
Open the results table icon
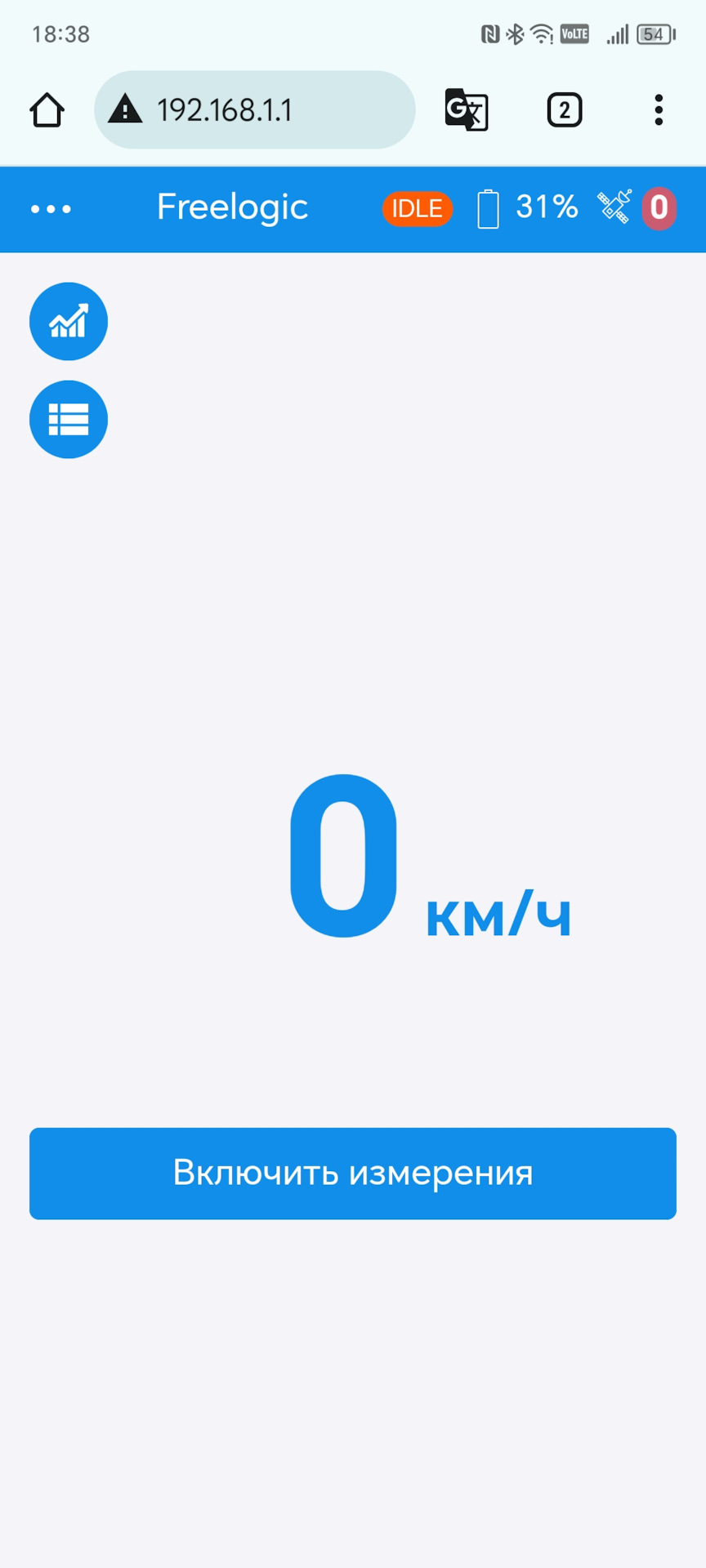coord(68,419)
